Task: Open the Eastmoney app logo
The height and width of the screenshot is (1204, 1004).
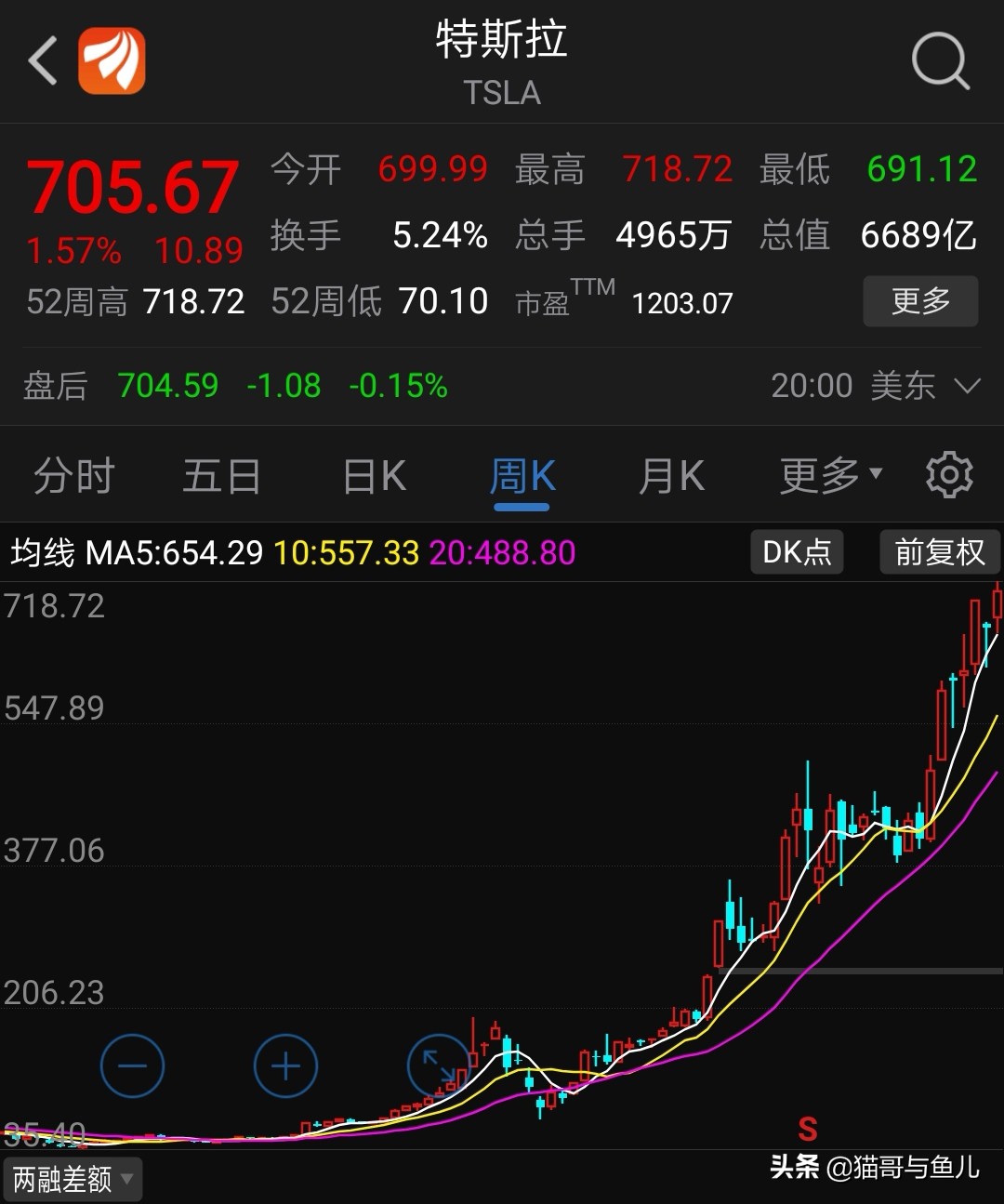Action: (x=110, y=60)
